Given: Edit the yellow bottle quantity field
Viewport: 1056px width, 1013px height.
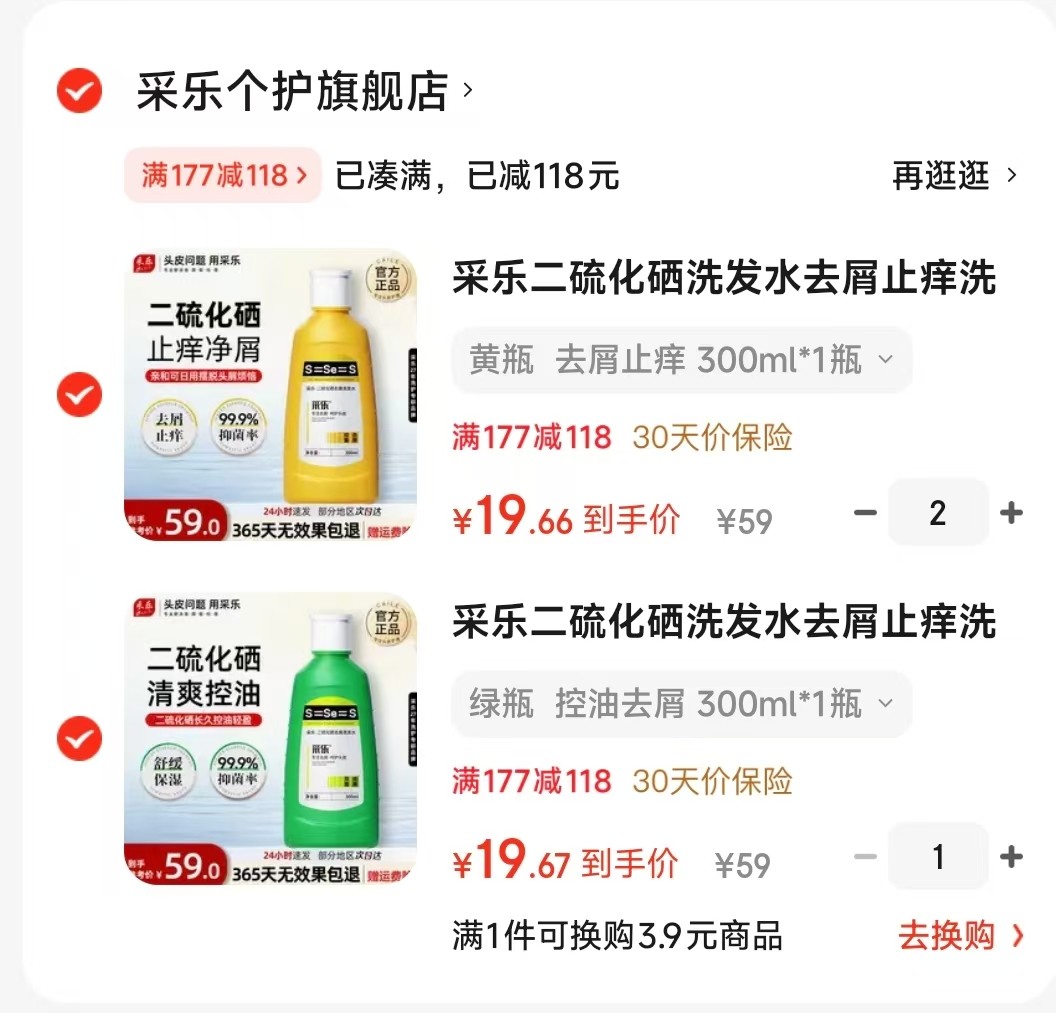Looking at the screenshot, I should point(937,513).
